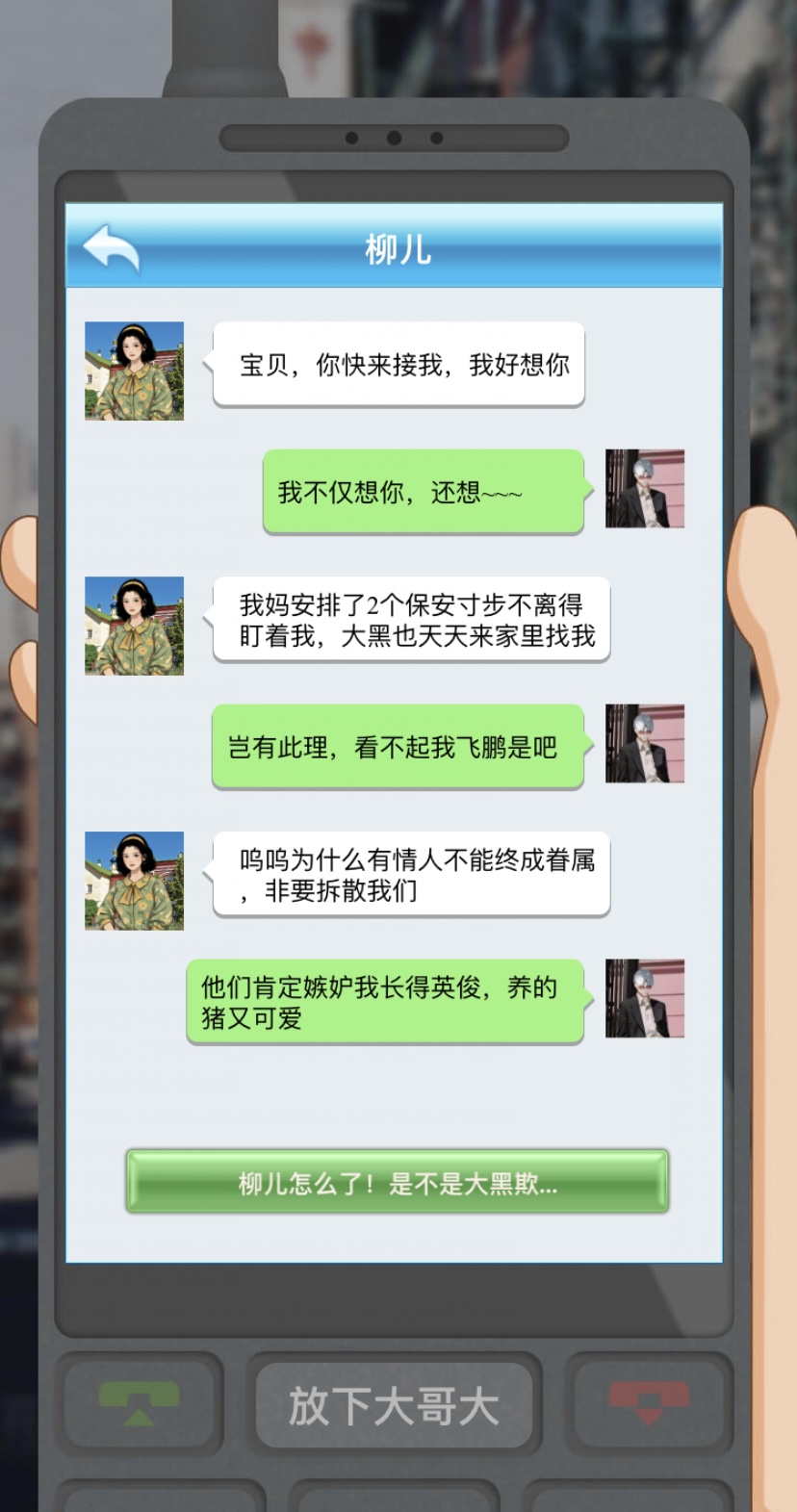Choose the reply 柳儿怎么了！是不是大黑欺...
This screenshot has height=1512, width=797.
(397, 1182)
